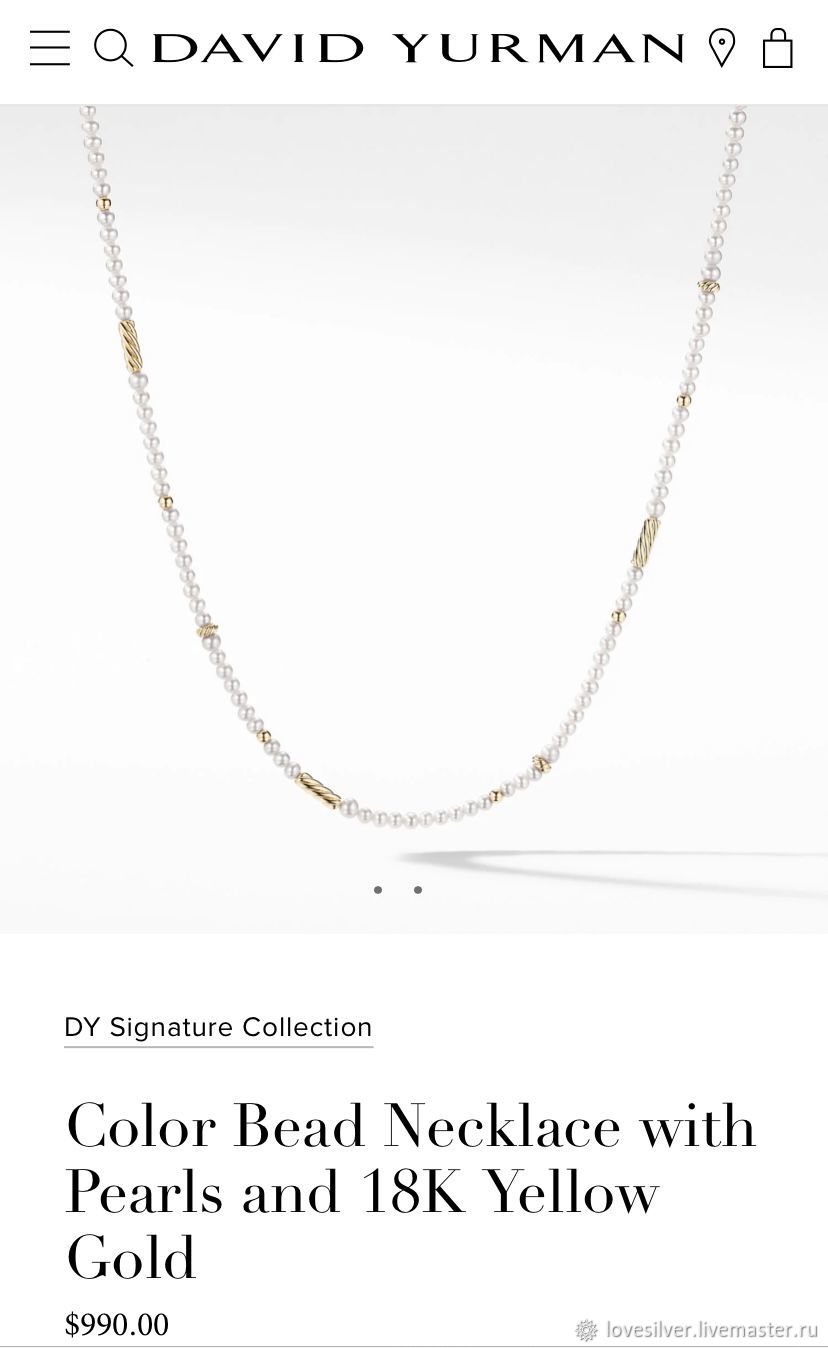Tap the David Yurman logo
Screen dimensions: 828x1348
418,47
